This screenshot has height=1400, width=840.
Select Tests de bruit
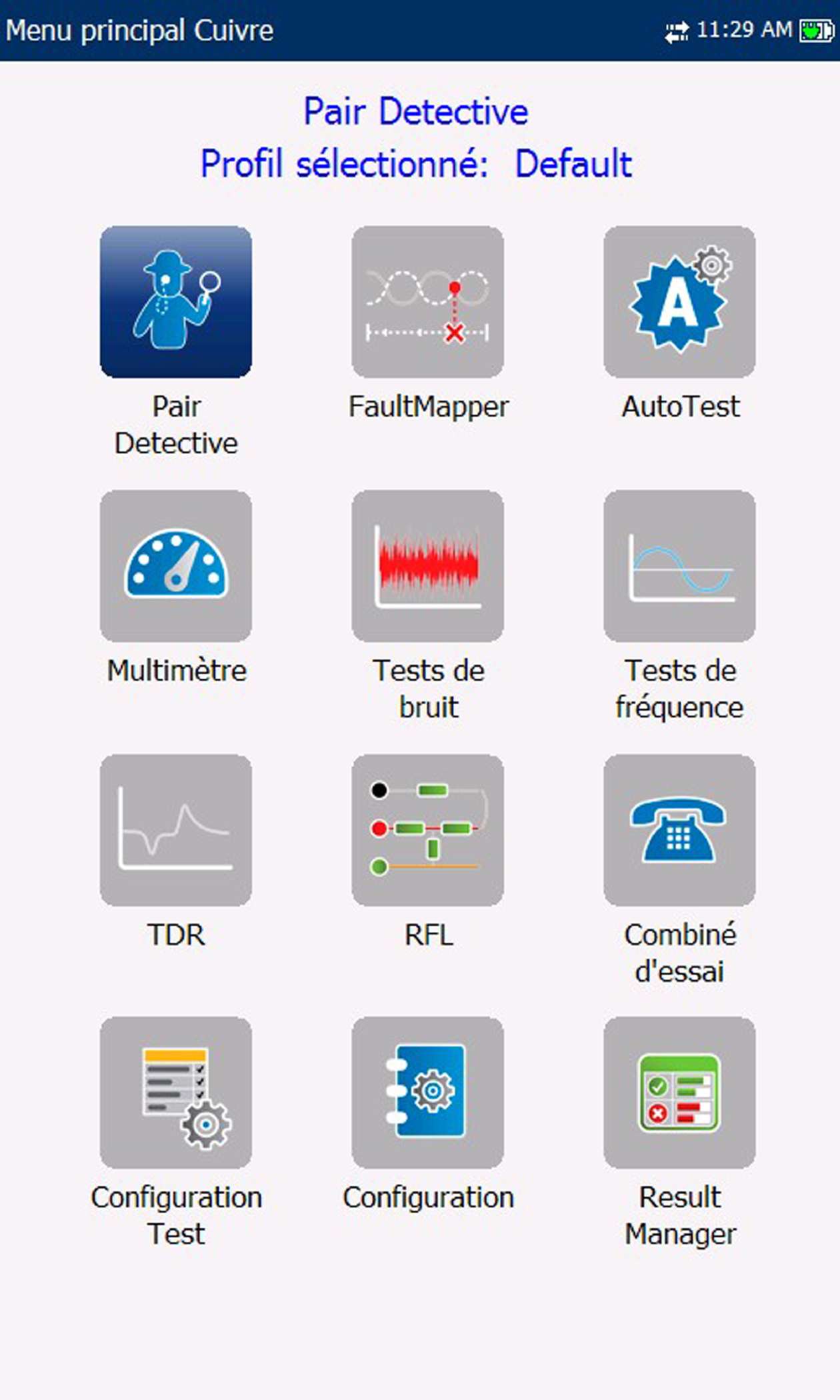428,566
